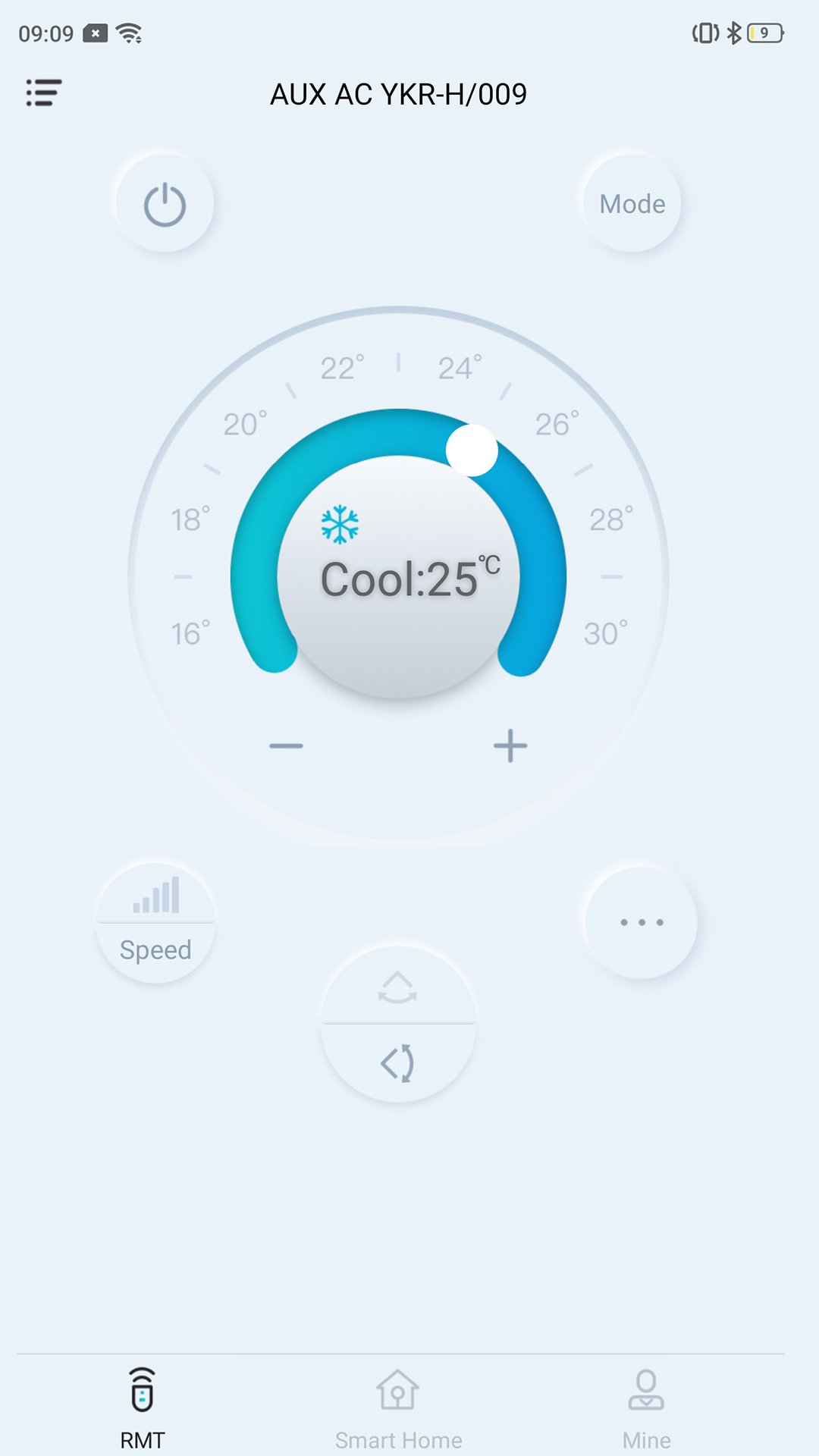The width and height of the screenshot is (819, 1456).
Task: Tap the Bluetooth icon in the status bar
Action: (x=733, y=31)
